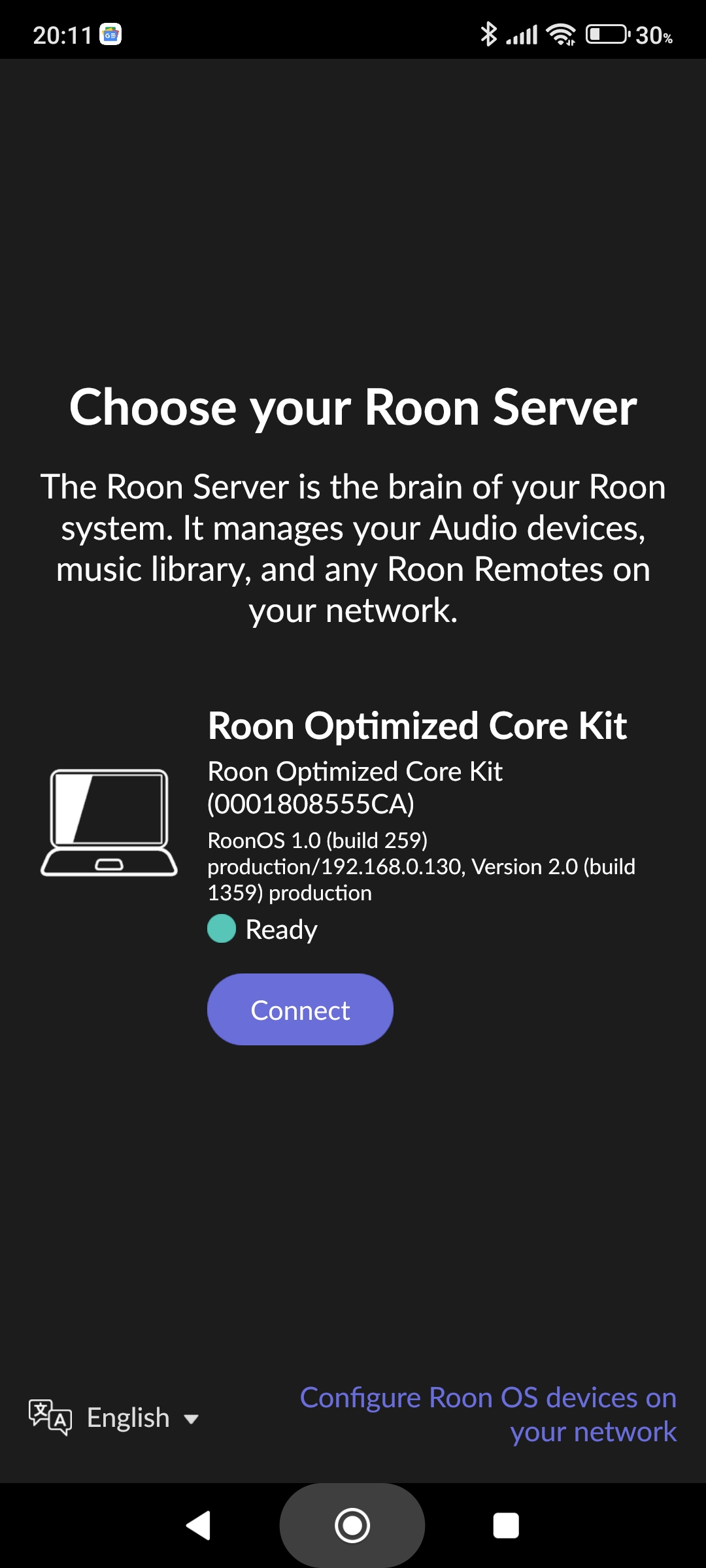Connect to Roon Optimized Core Kit
This screenshot has height=1568, width=706.
click(300, 1009)
